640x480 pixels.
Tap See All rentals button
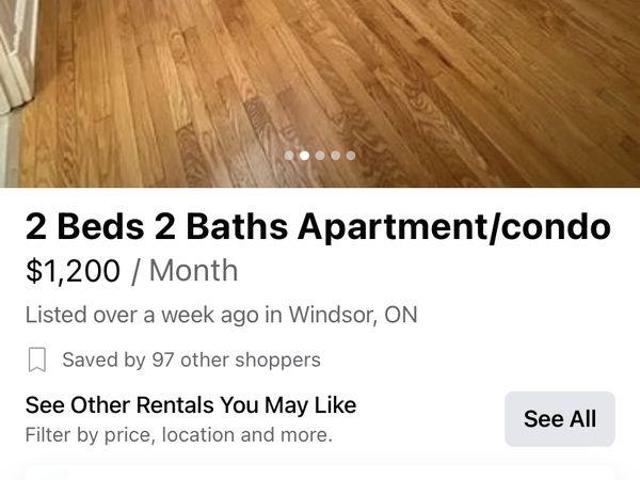[x=559, y=419]
